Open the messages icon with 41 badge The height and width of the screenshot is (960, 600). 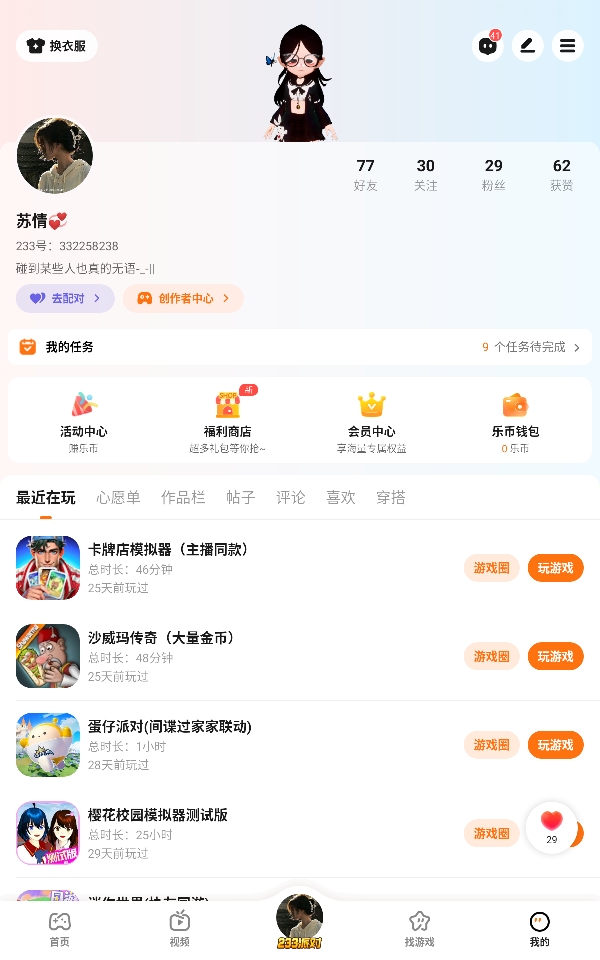pos(487,46)
